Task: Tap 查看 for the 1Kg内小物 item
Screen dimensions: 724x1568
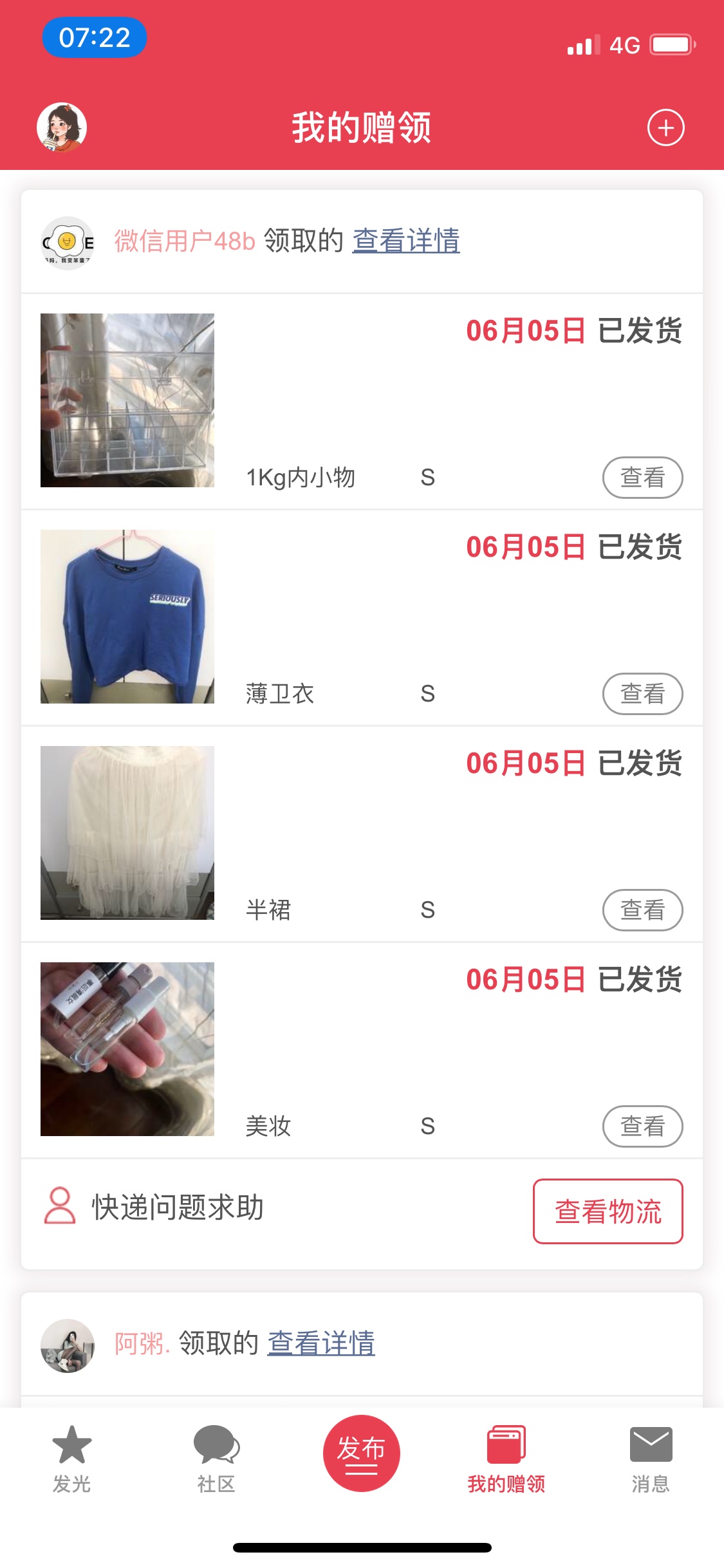Action: (x=642, y=478)
